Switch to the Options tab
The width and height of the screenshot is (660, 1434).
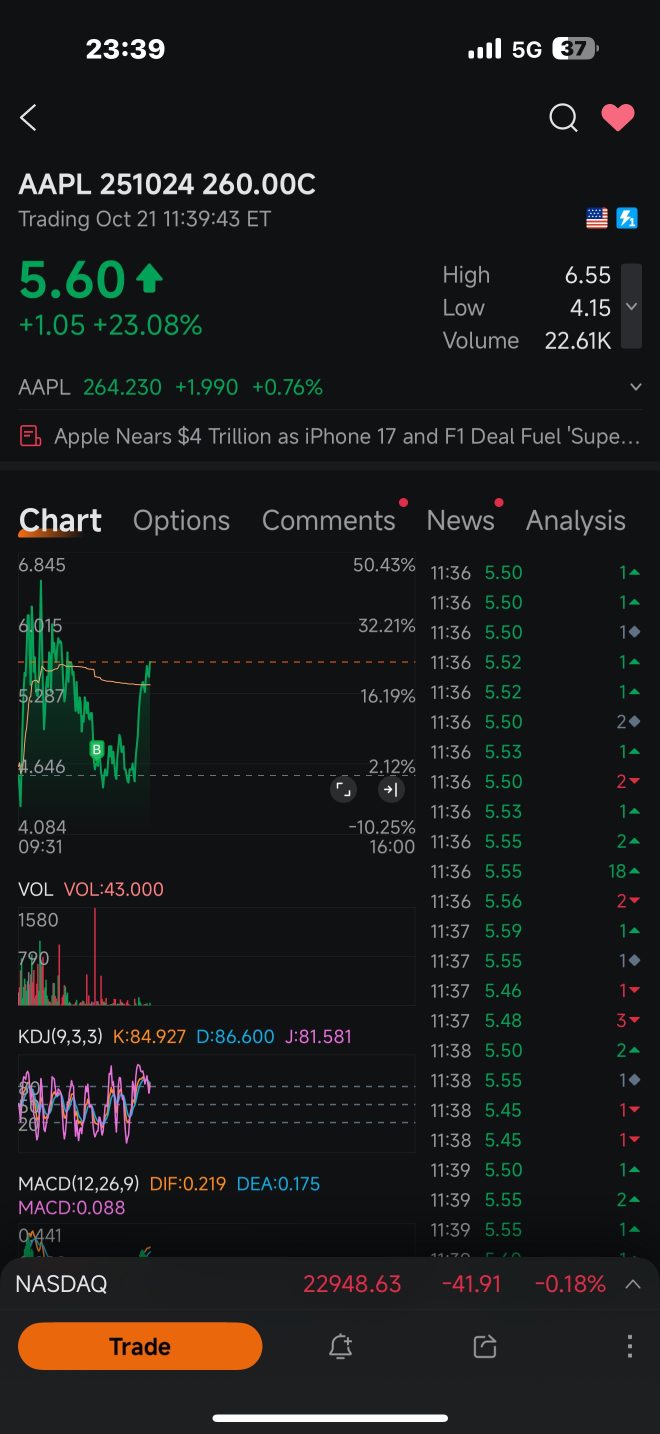[181, 520]
